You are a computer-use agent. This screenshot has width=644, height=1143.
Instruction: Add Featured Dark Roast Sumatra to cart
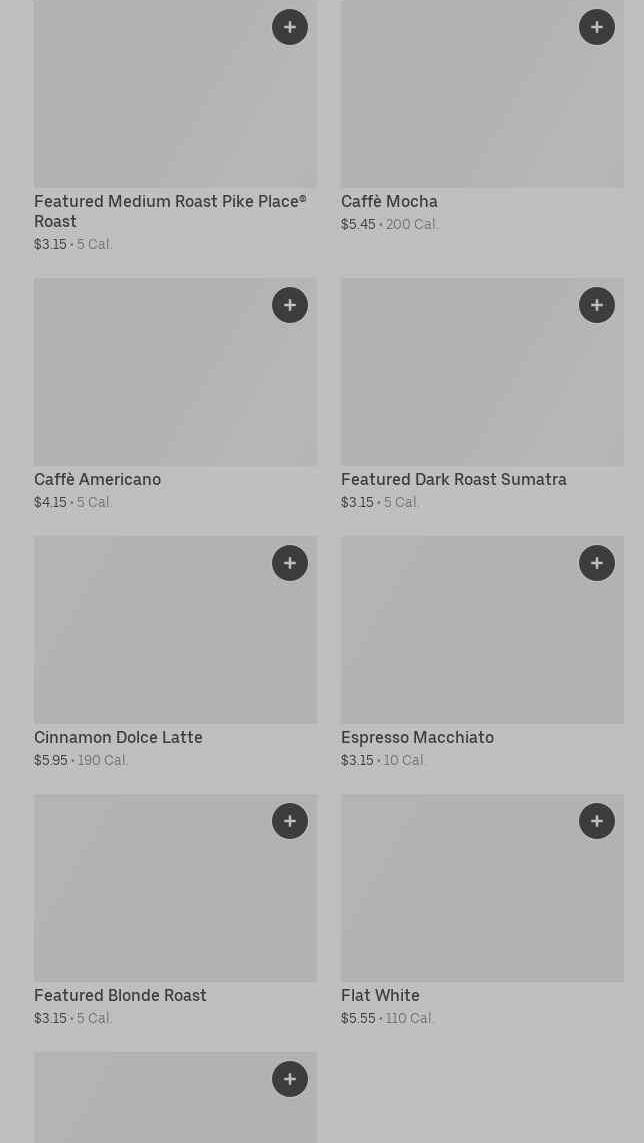[x=597, y=305]
